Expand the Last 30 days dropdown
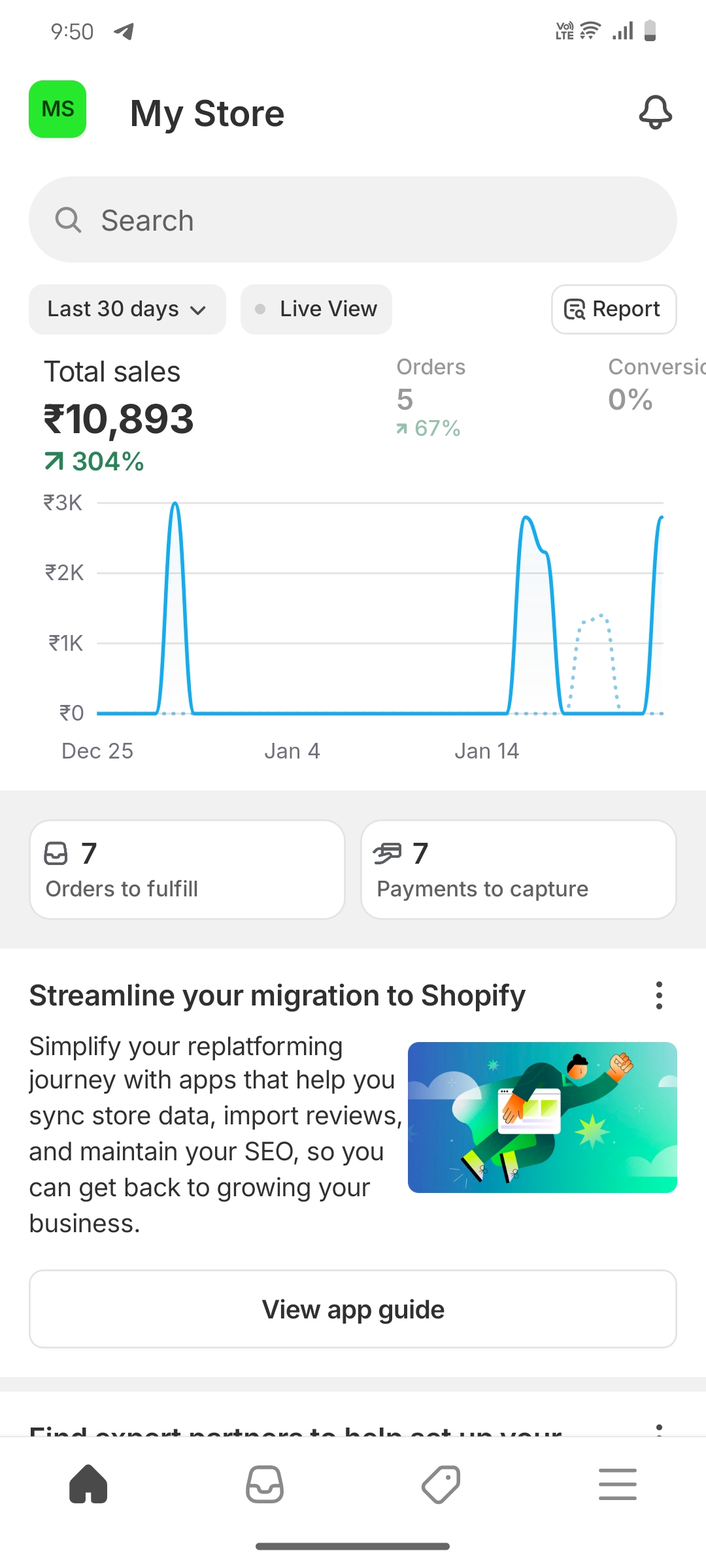Image resolution: width=706 pixels, height=1568 pixels. [x=127, y=309]
